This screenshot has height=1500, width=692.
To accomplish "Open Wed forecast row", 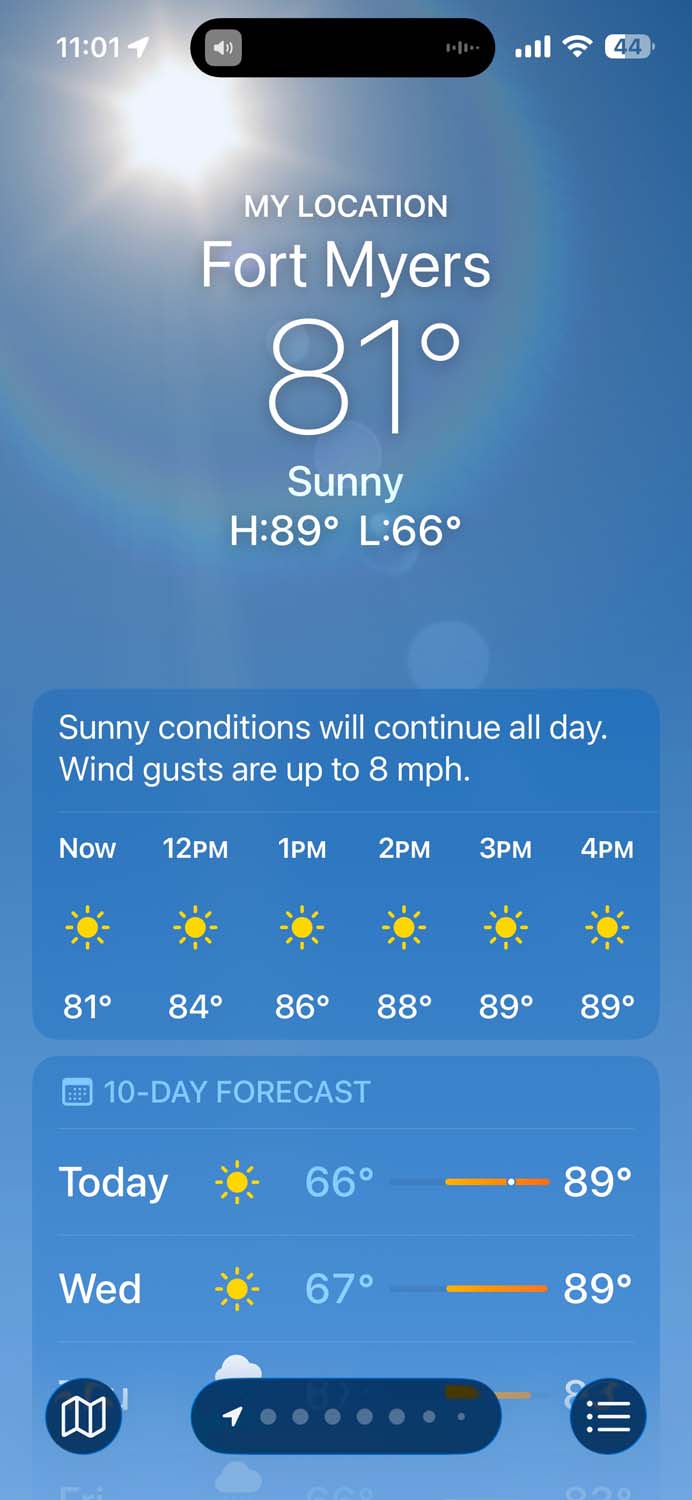I will 345,1288.
